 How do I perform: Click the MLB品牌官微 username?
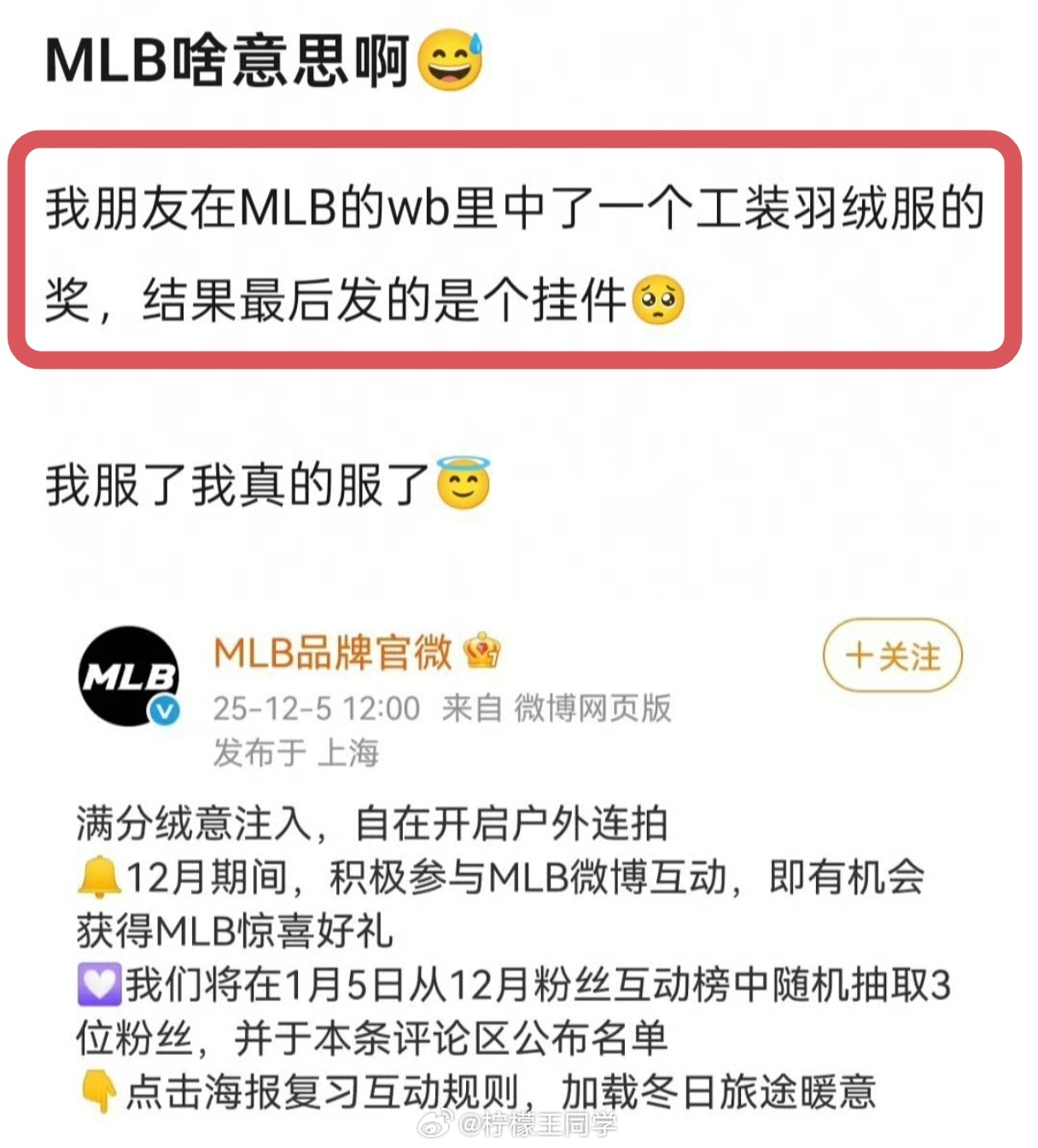click(335, 654)
